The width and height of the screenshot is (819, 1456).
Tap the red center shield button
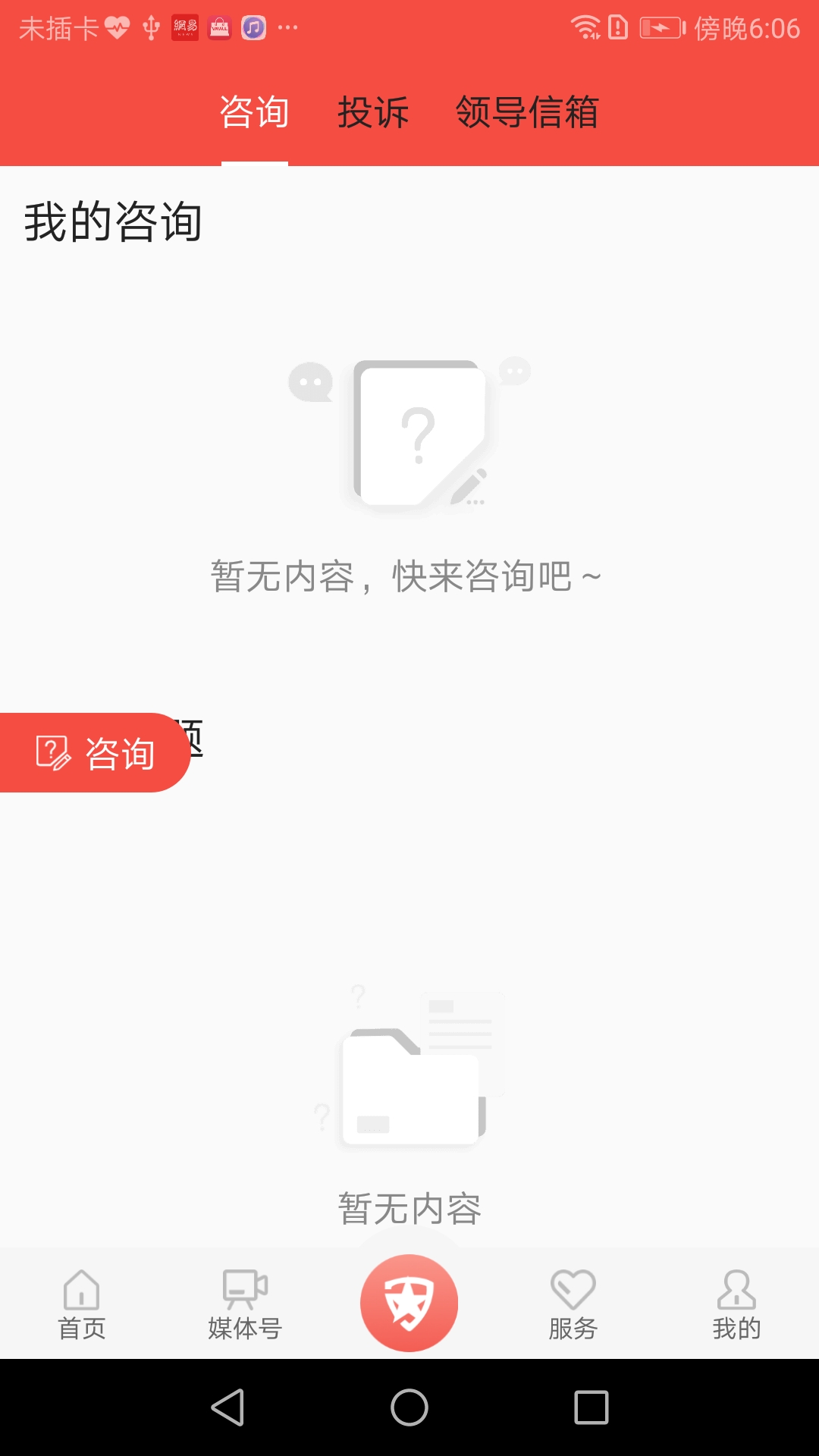tap(409, 1303)
